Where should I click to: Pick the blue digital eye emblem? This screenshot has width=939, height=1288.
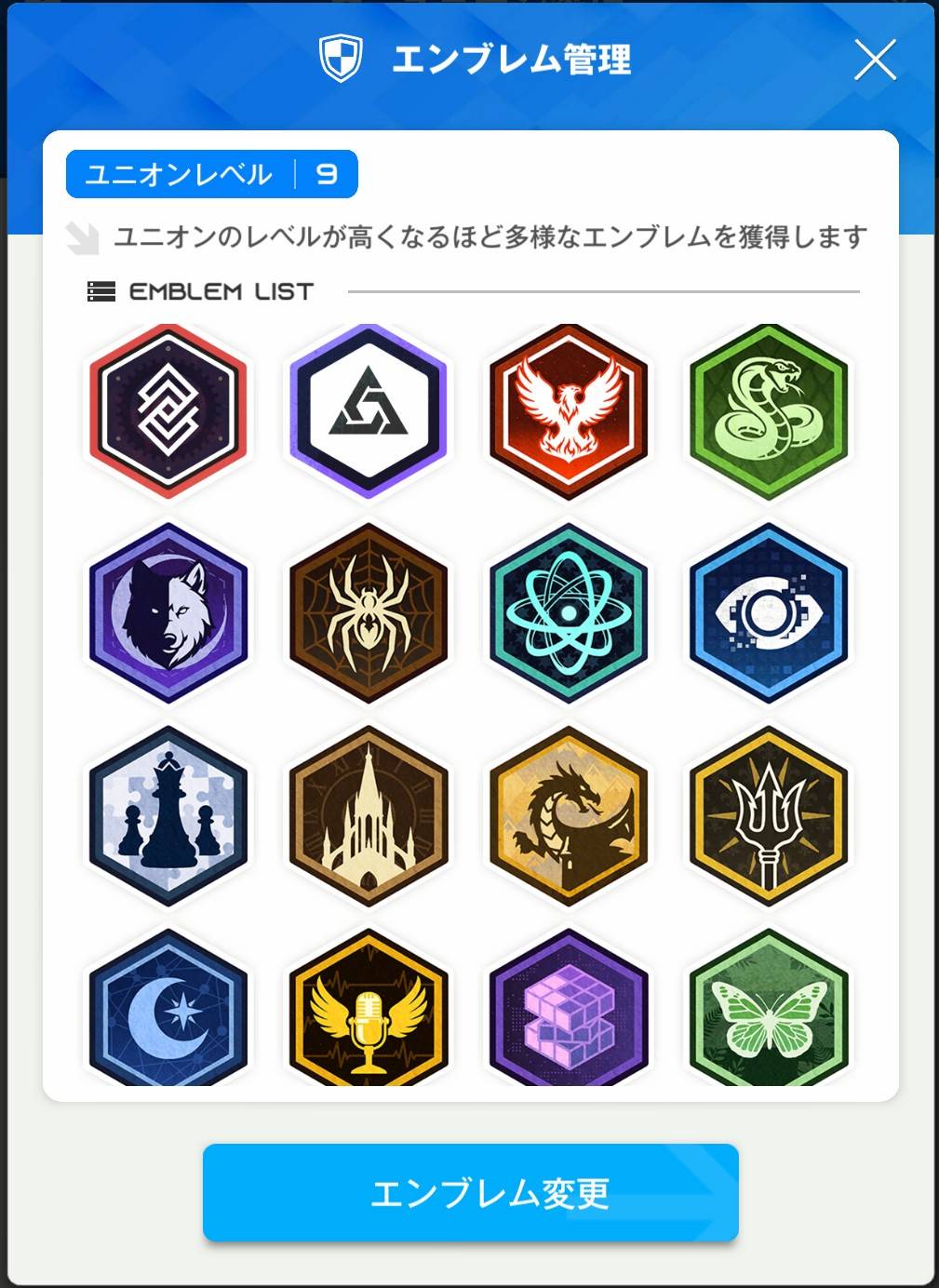click(769, 612)
